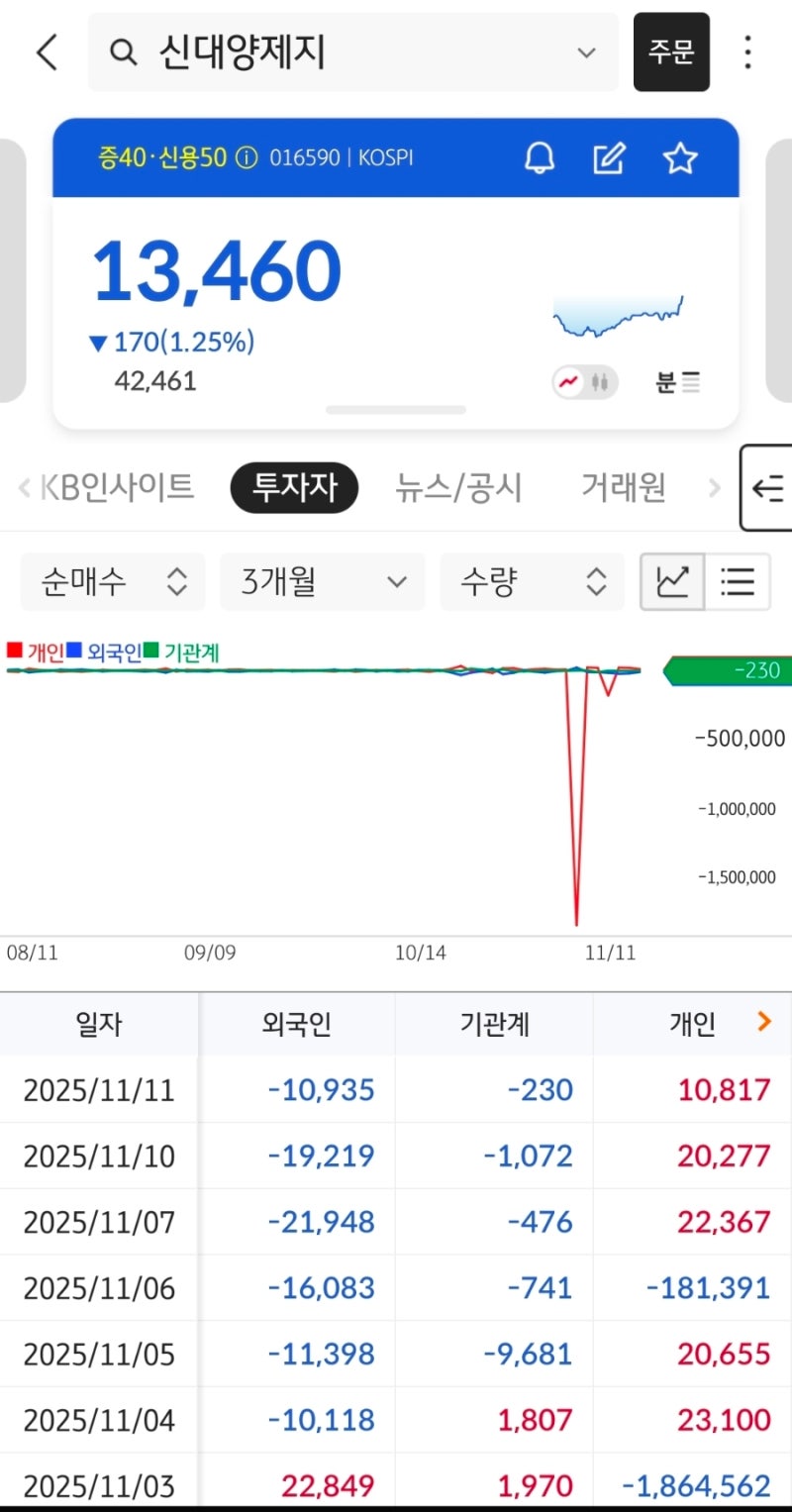Open the 순매수 dropdown
Screen dimensions: 792x1512
coord(112,582)
